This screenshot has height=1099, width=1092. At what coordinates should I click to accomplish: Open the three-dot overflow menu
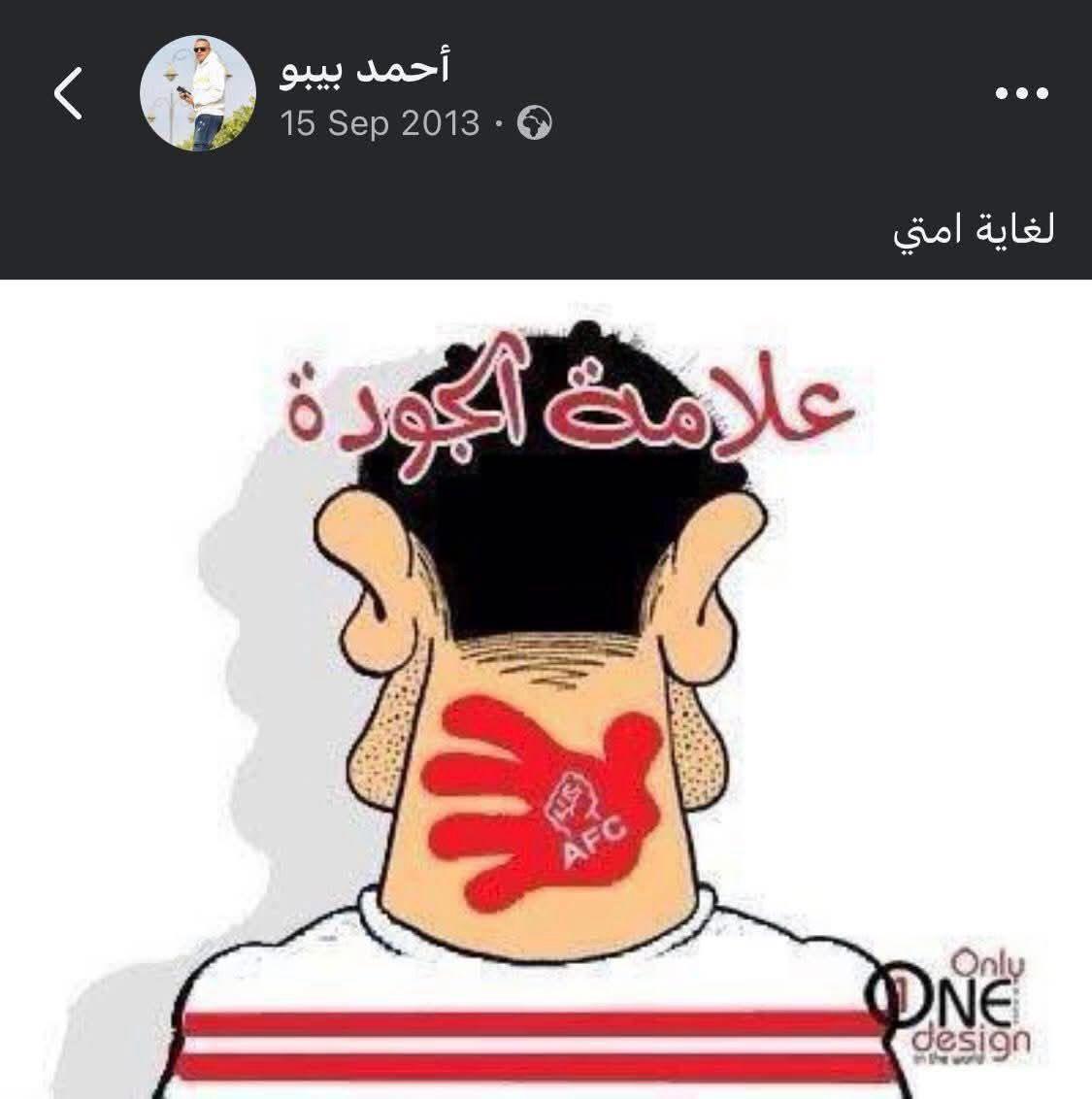[1022, 94]
